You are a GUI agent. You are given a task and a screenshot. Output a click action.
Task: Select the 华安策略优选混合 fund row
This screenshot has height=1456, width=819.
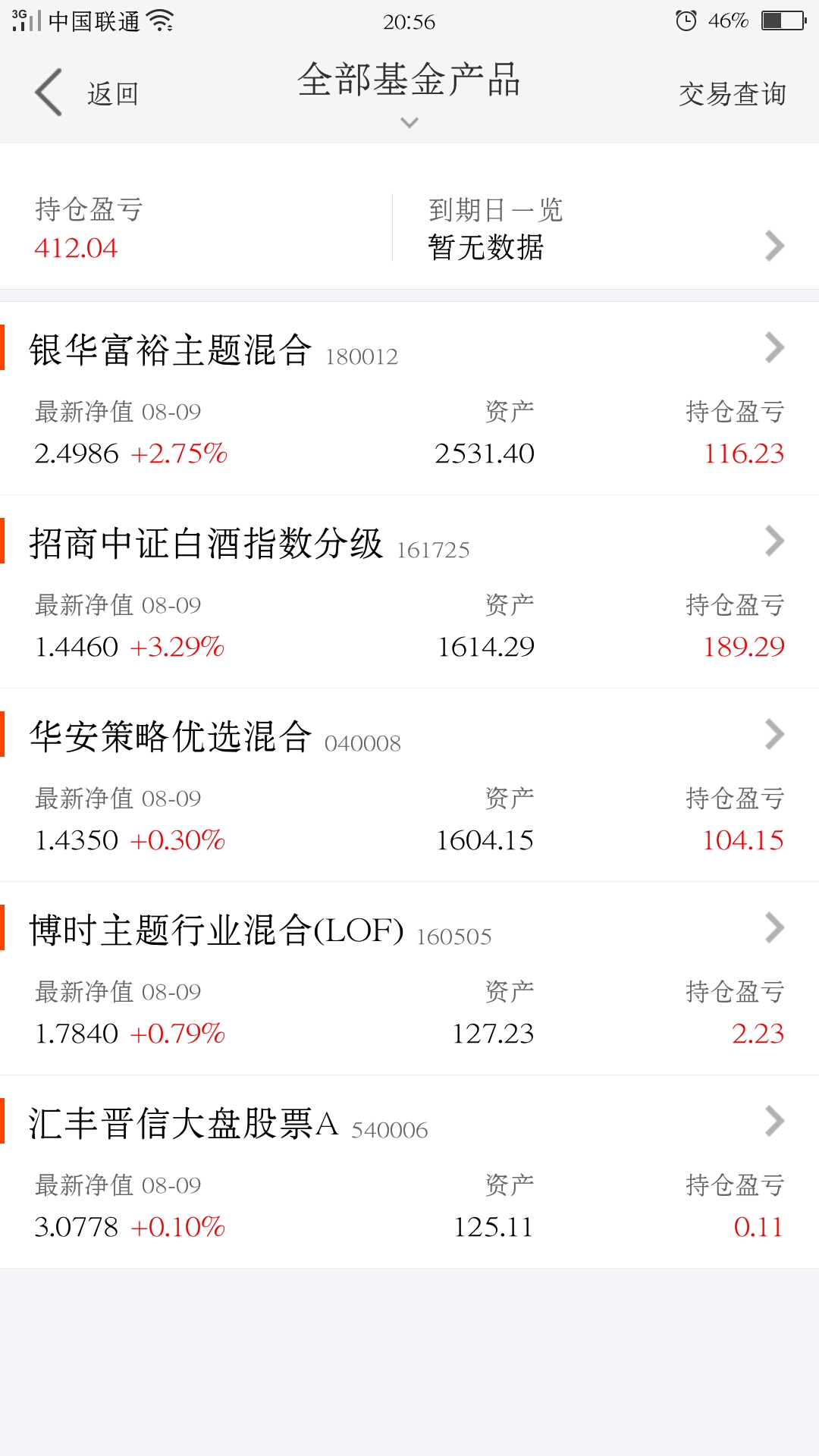point(409,785)
